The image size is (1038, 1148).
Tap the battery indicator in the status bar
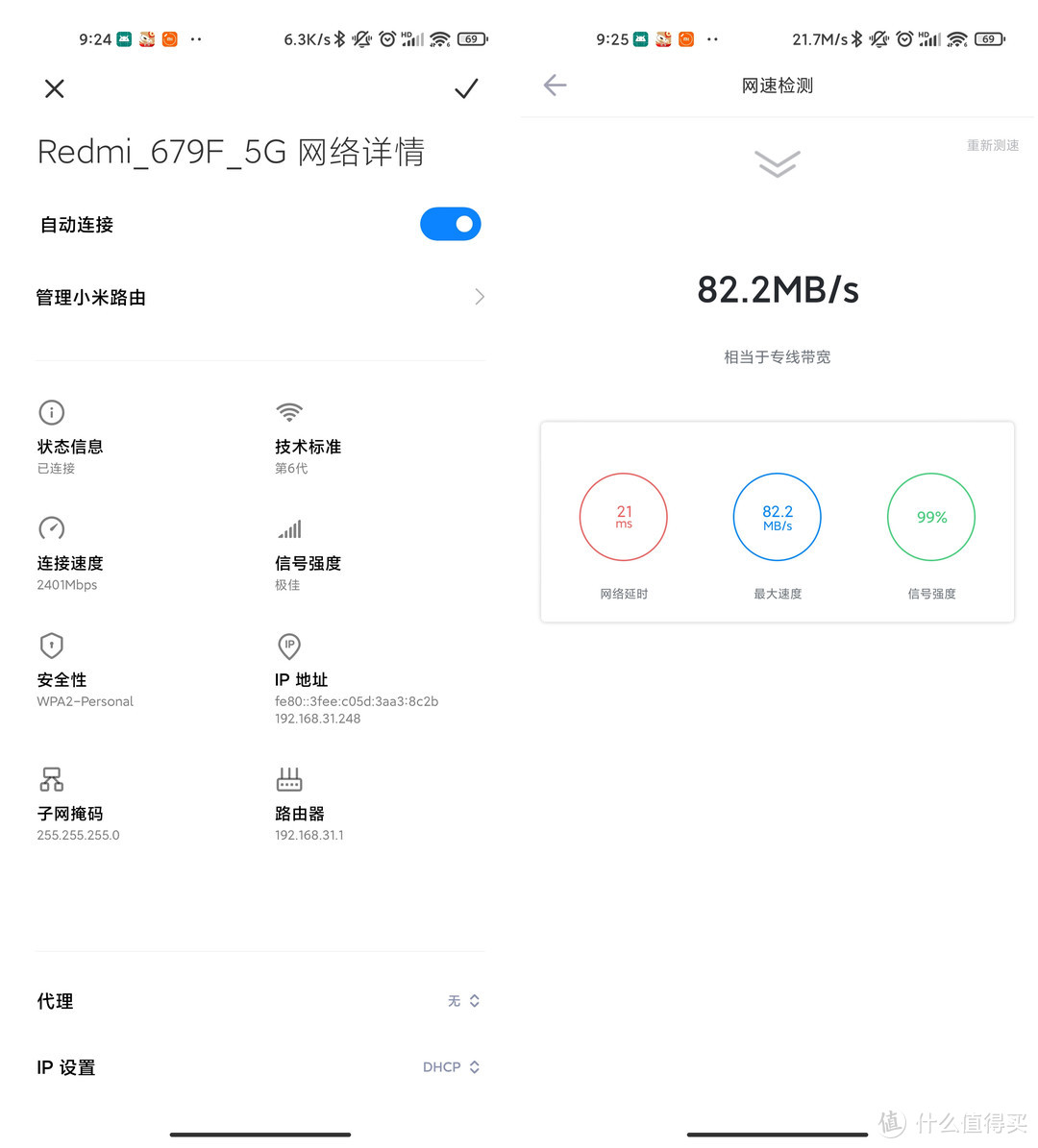(470, 39)
